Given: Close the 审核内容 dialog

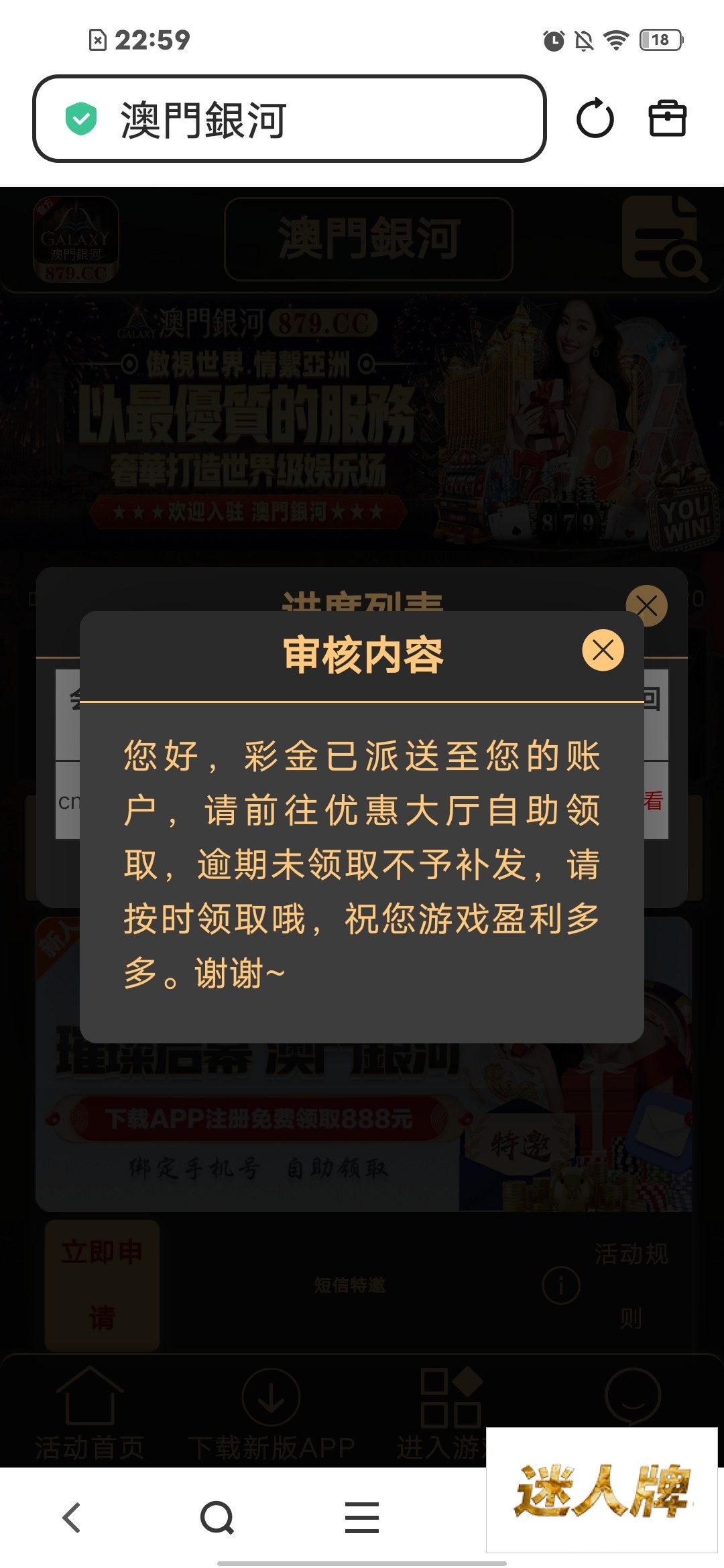Looking at the screenshot, I should [603, 650].
